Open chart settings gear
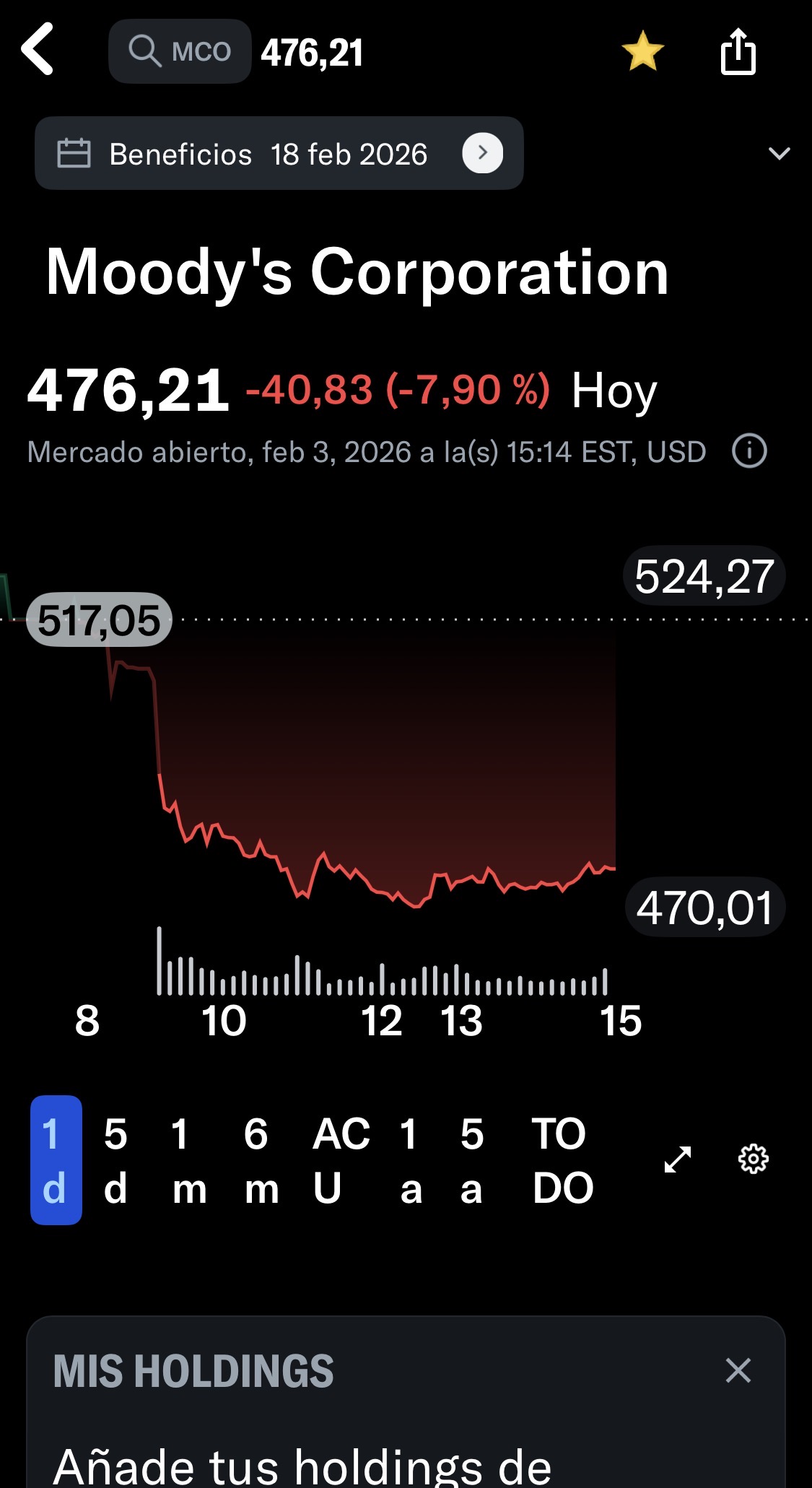 (753, 1159)
